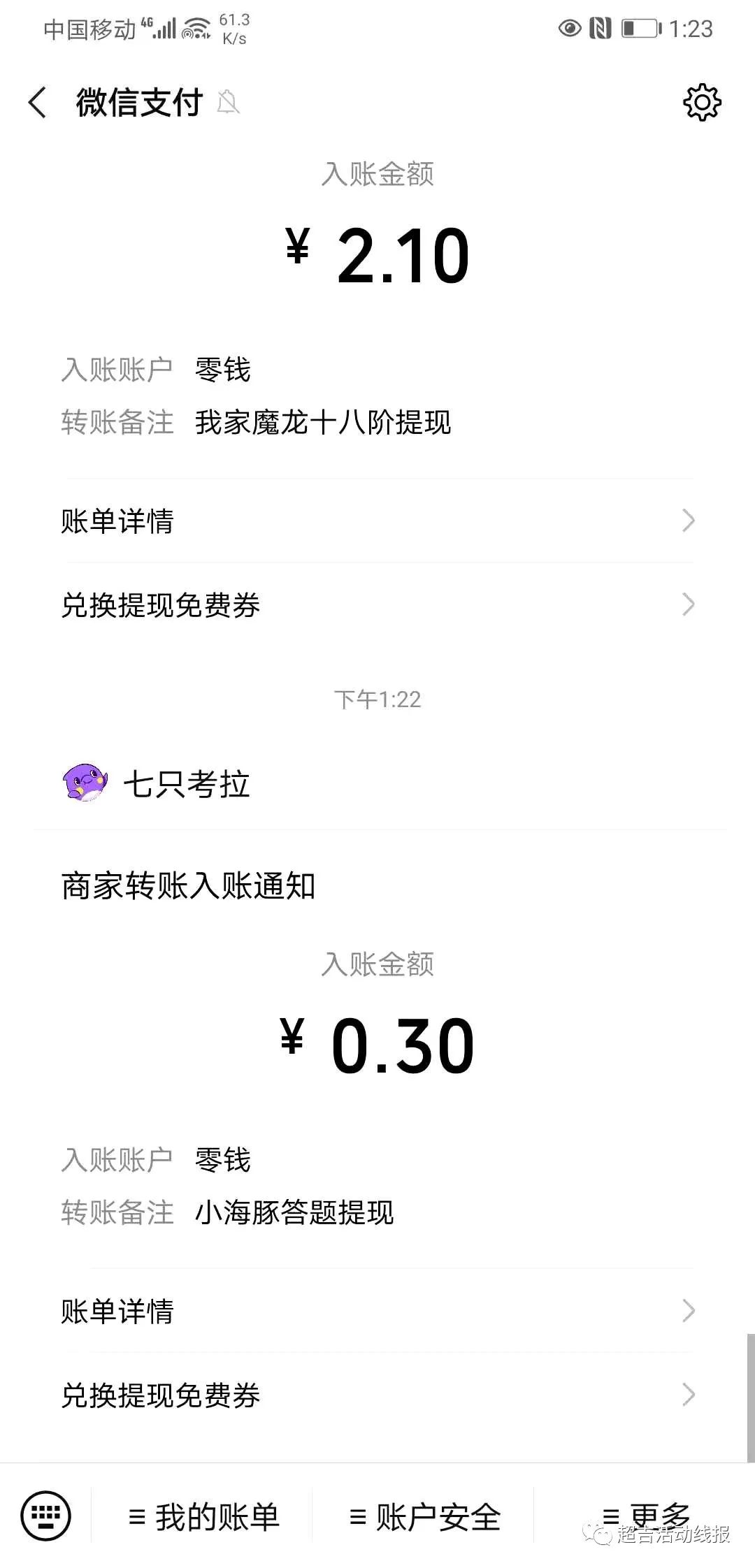Open the 我的账单 menu
This screenshot has height=1568, width=755.
coord(203,1517)
